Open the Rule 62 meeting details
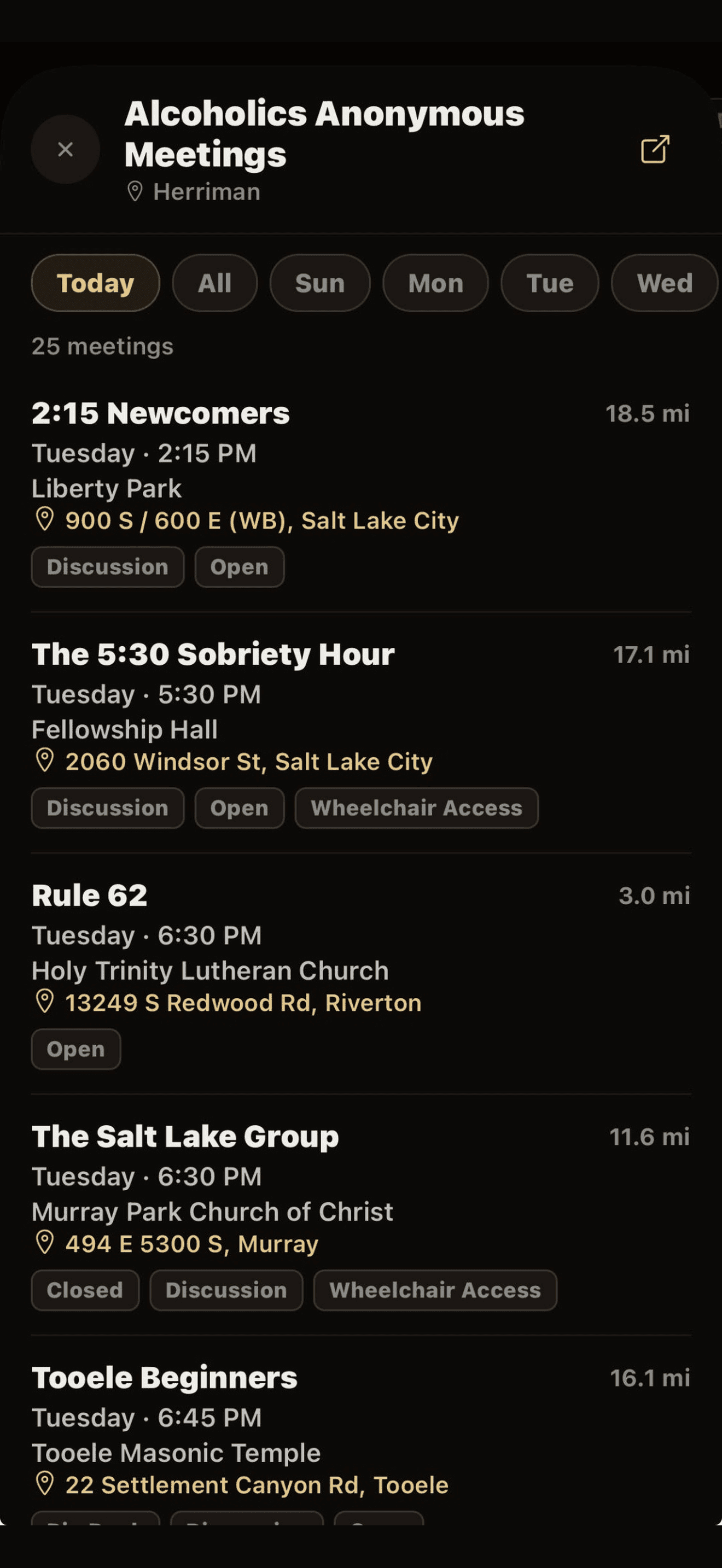This screenshot has width=722, height=1568. (90, 896)
